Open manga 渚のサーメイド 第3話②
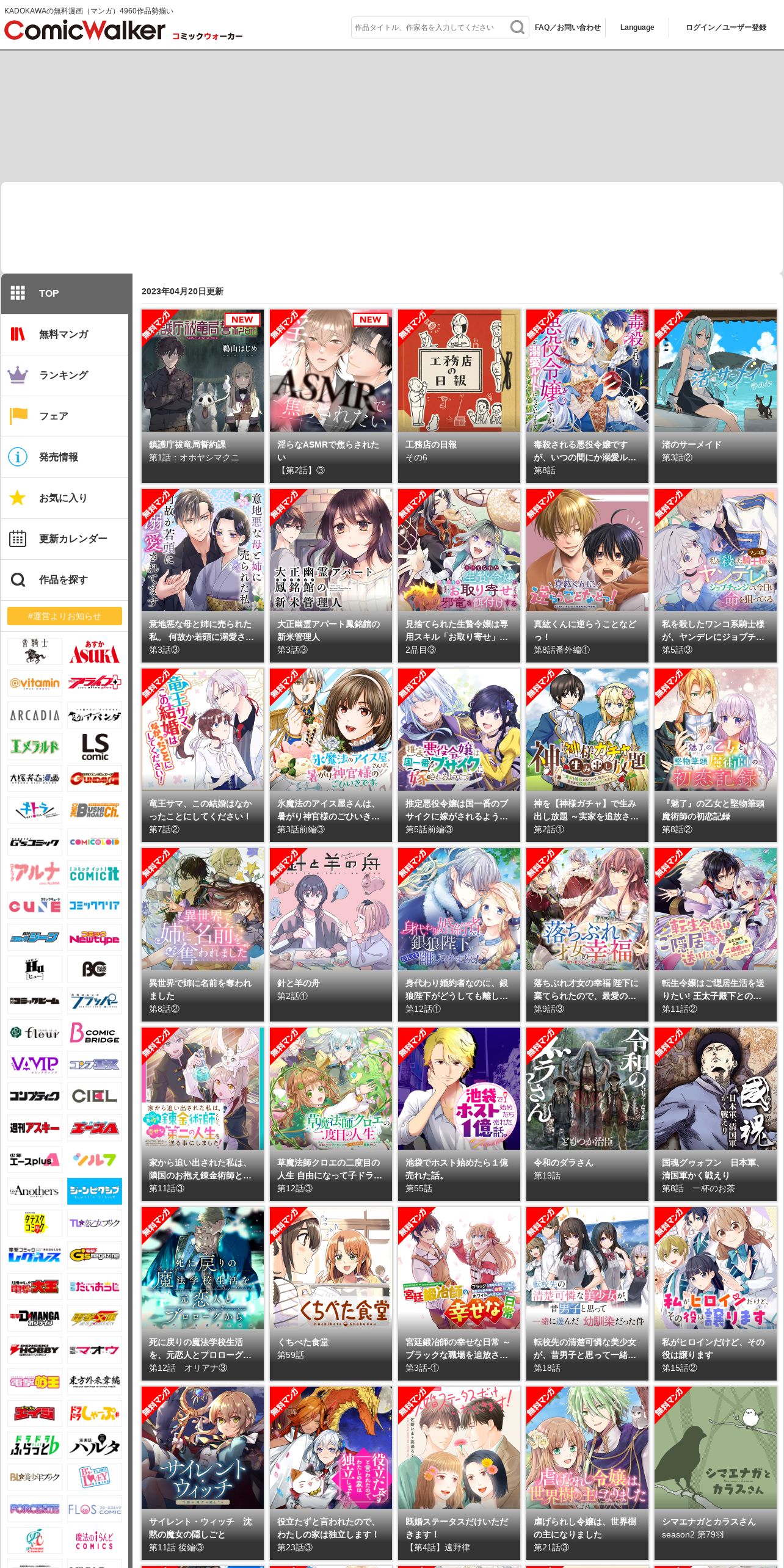 tap(716, 396)
